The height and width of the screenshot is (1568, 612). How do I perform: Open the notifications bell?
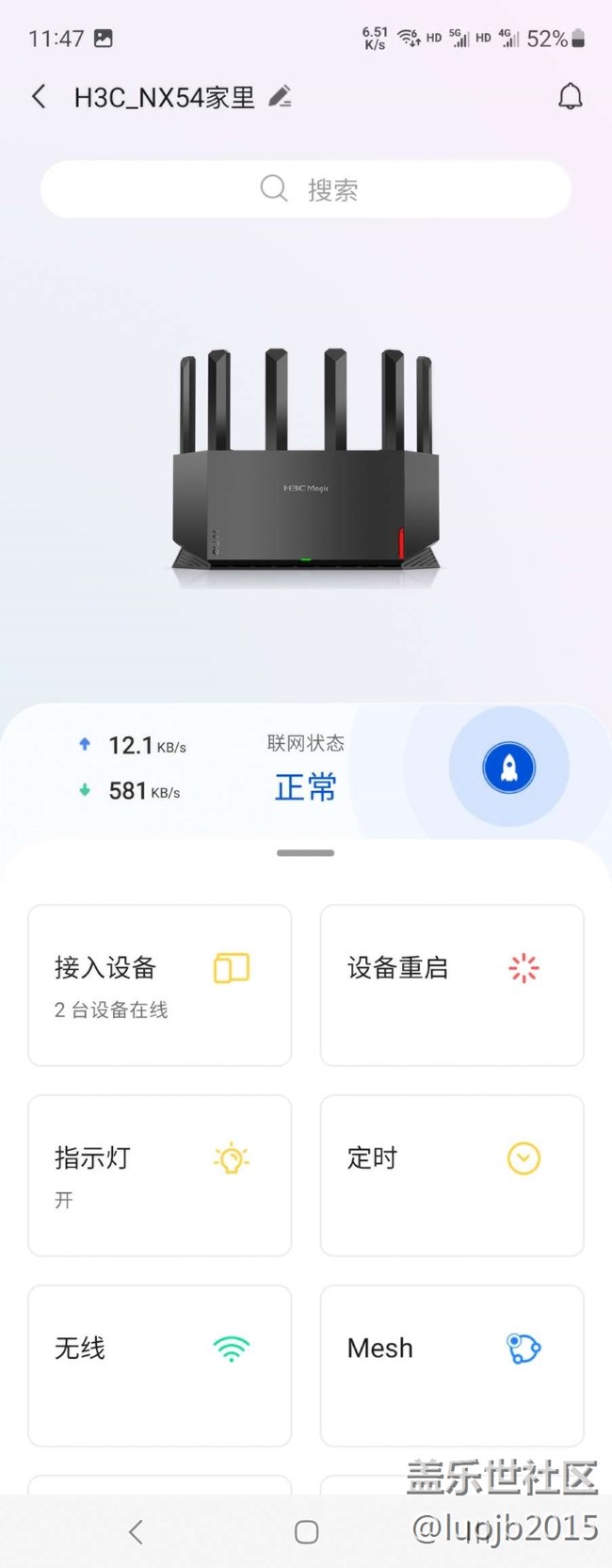click(x=570, y=97)
